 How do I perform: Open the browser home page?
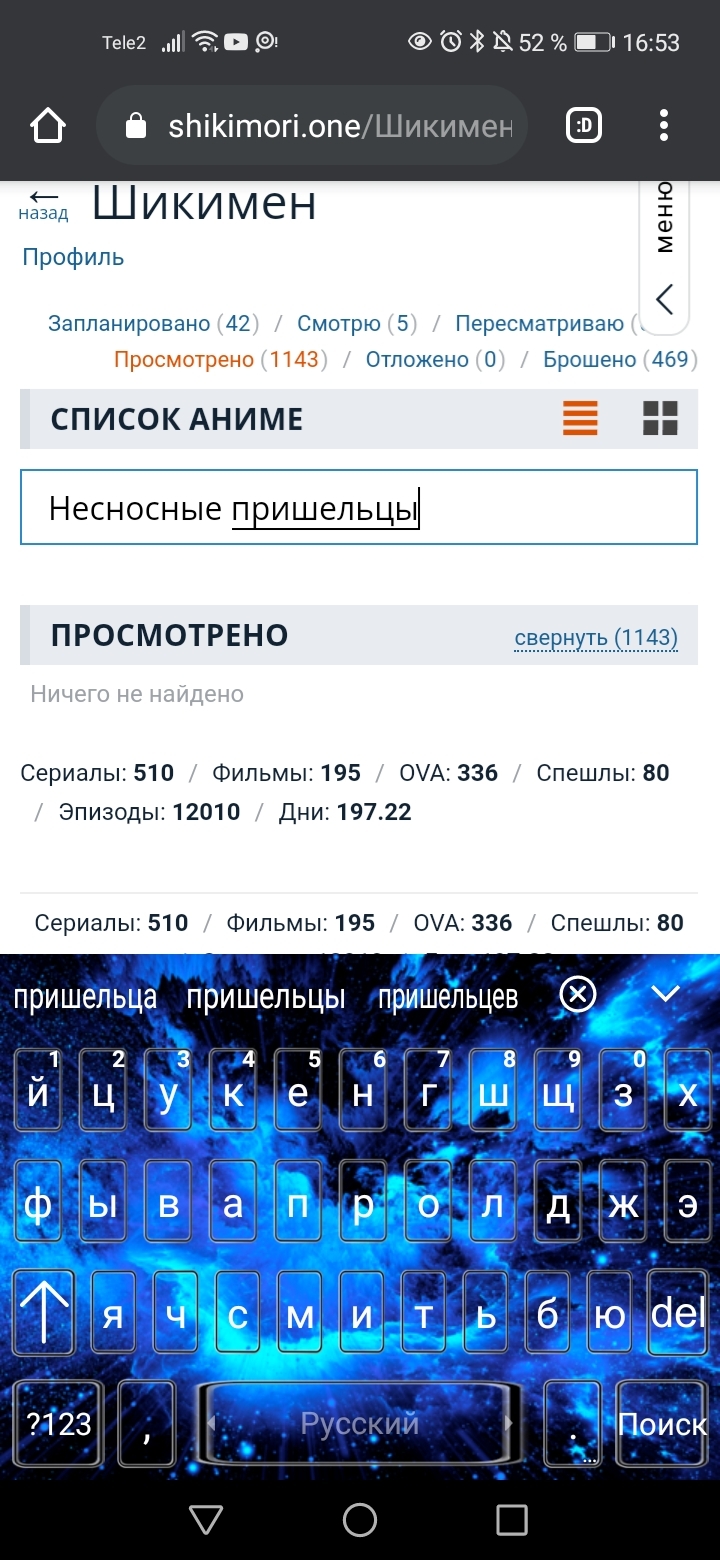(47, 126)
